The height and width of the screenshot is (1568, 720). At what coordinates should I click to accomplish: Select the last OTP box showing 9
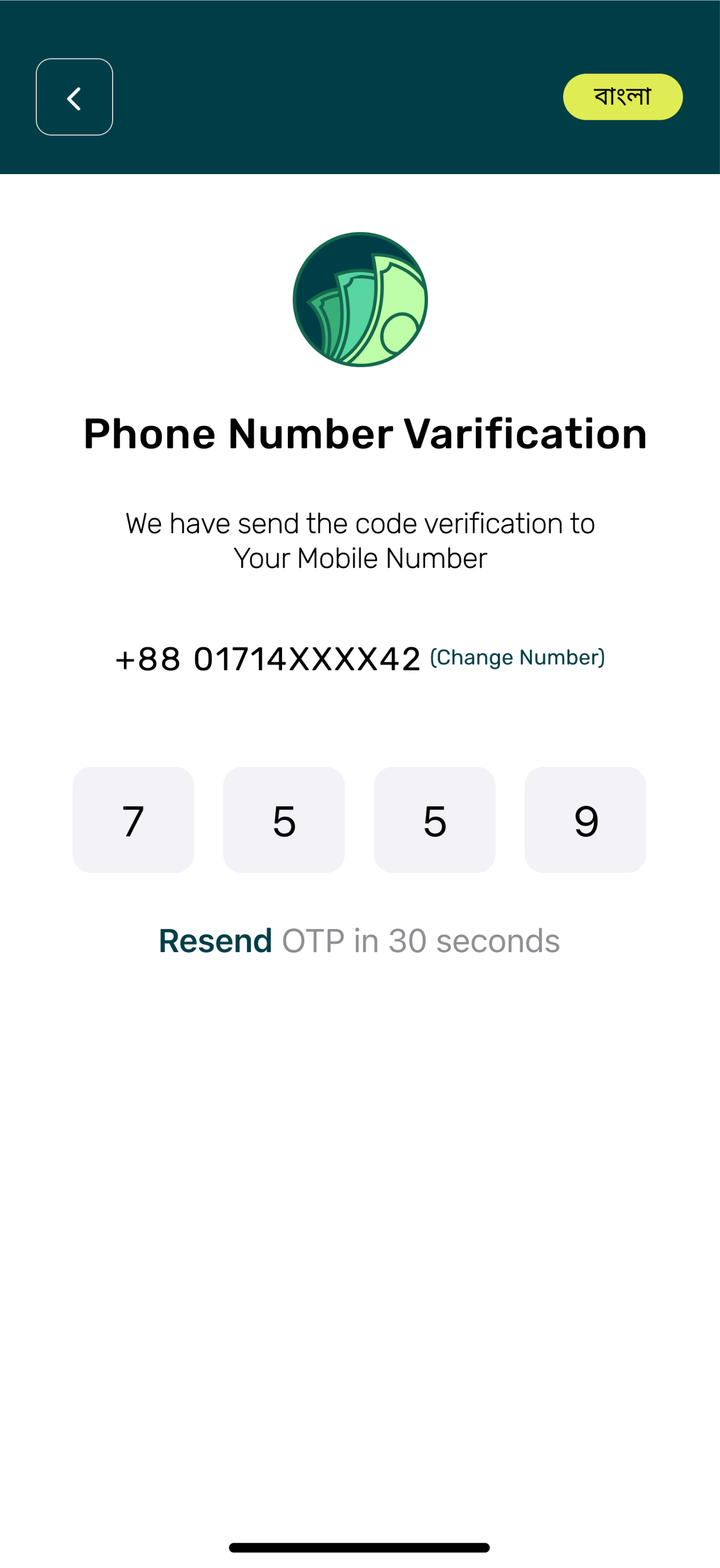pyautogui.click(x=585, y=820)
